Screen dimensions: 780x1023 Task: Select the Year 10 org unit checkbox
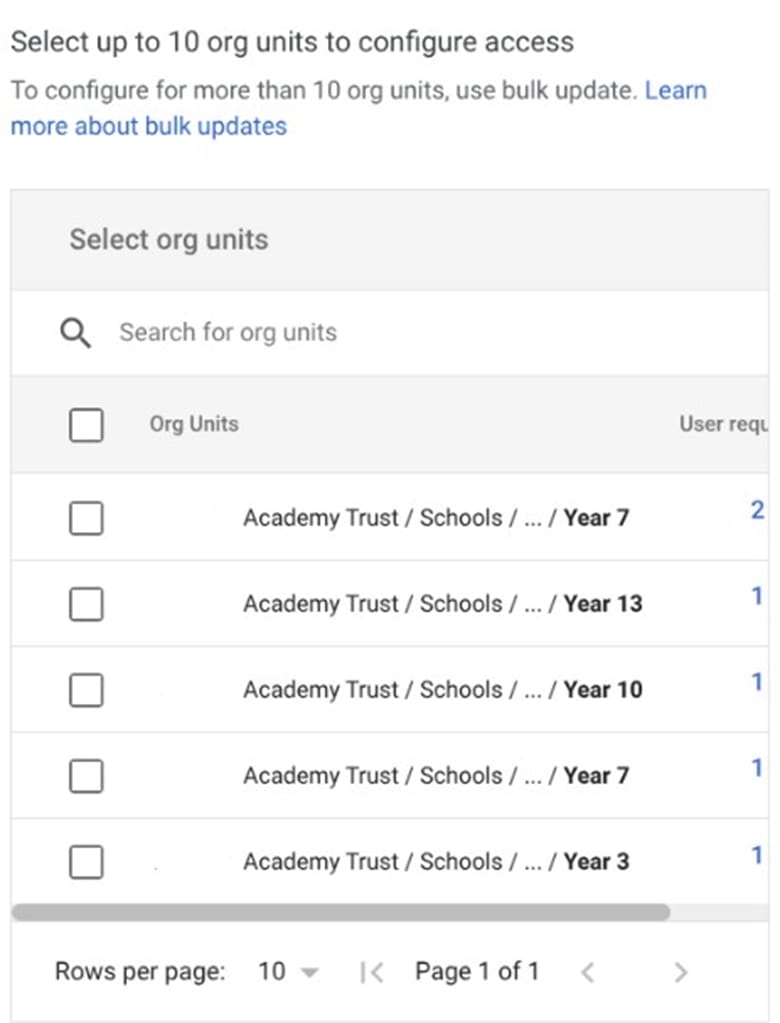pyautogui.click(x=86, y=689)
